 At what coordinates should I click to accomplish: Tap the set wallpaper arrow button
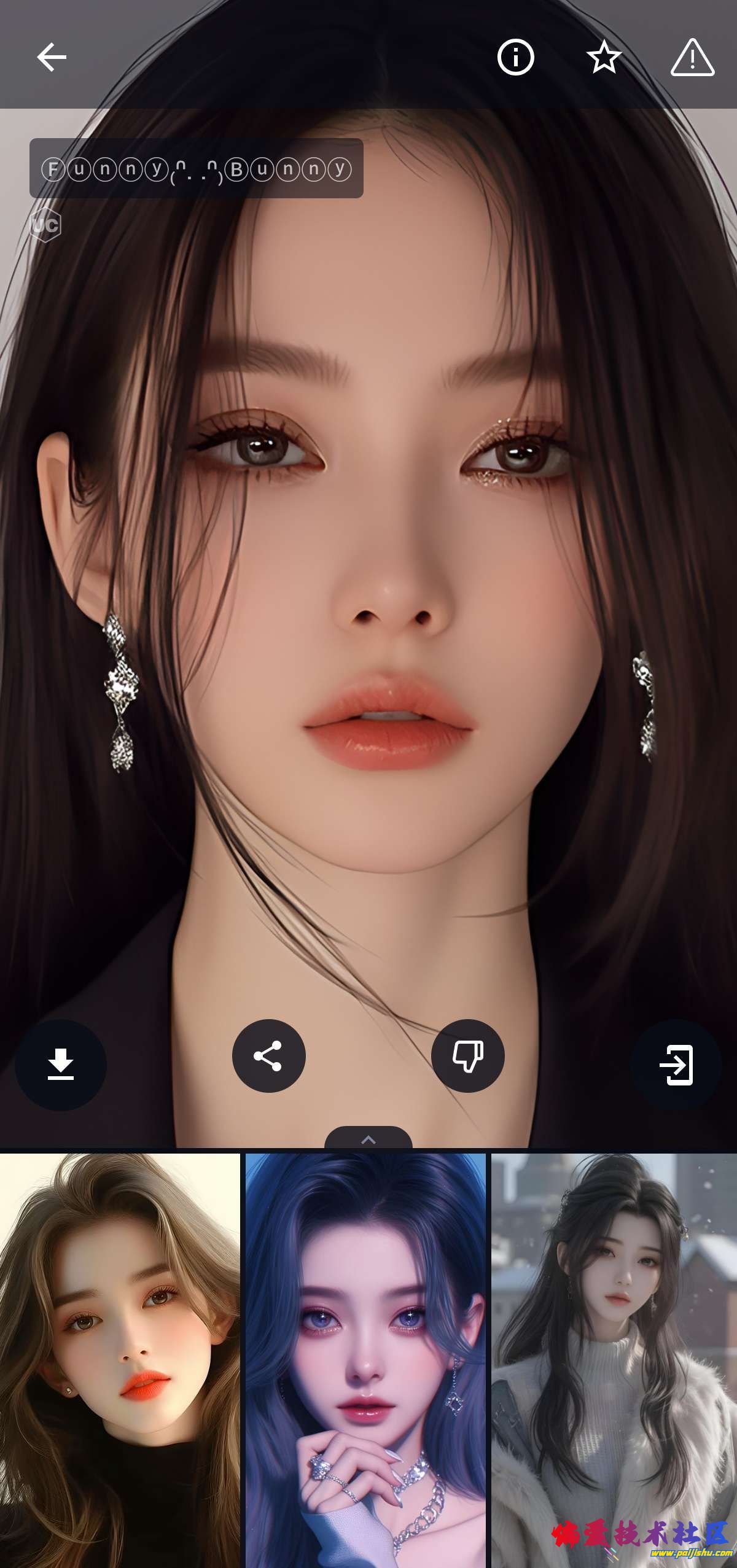[x=676, y=1065]
